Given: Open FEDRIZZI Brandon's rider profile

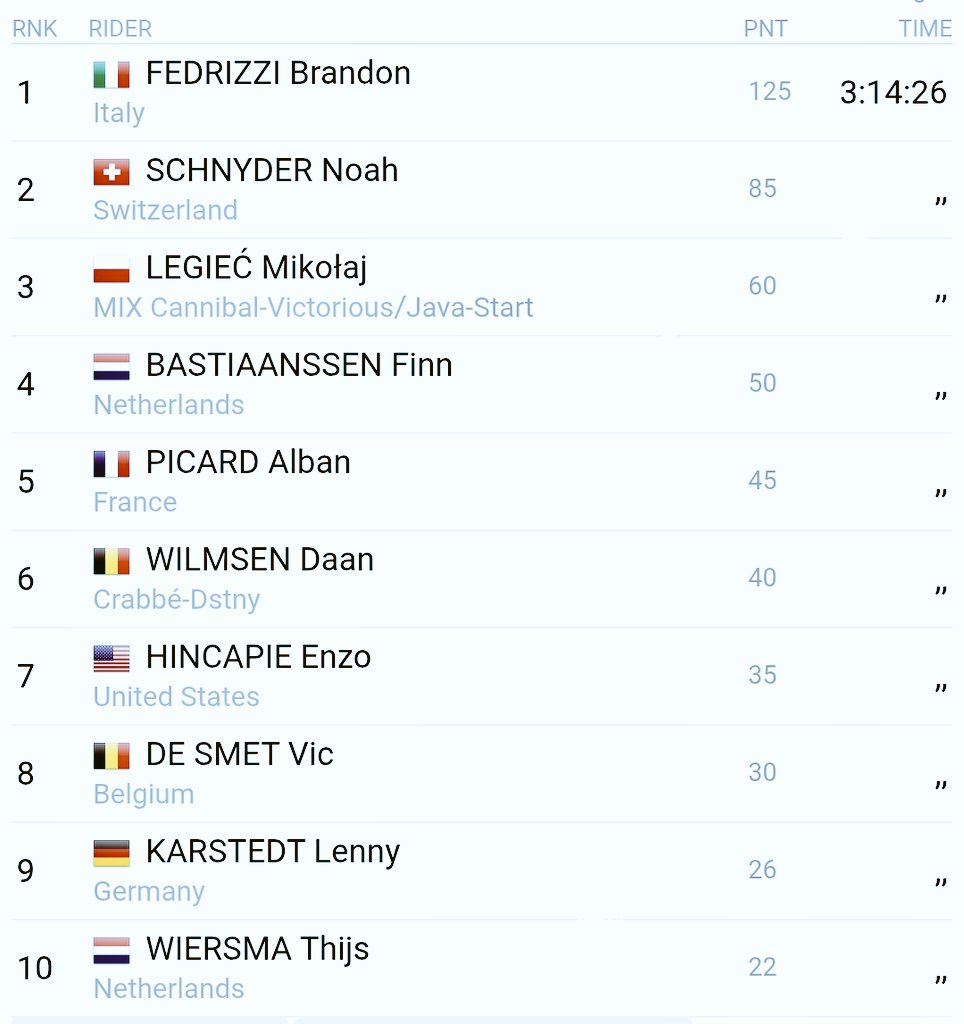Looking at the screenshot, I should (x=277, y=74).
